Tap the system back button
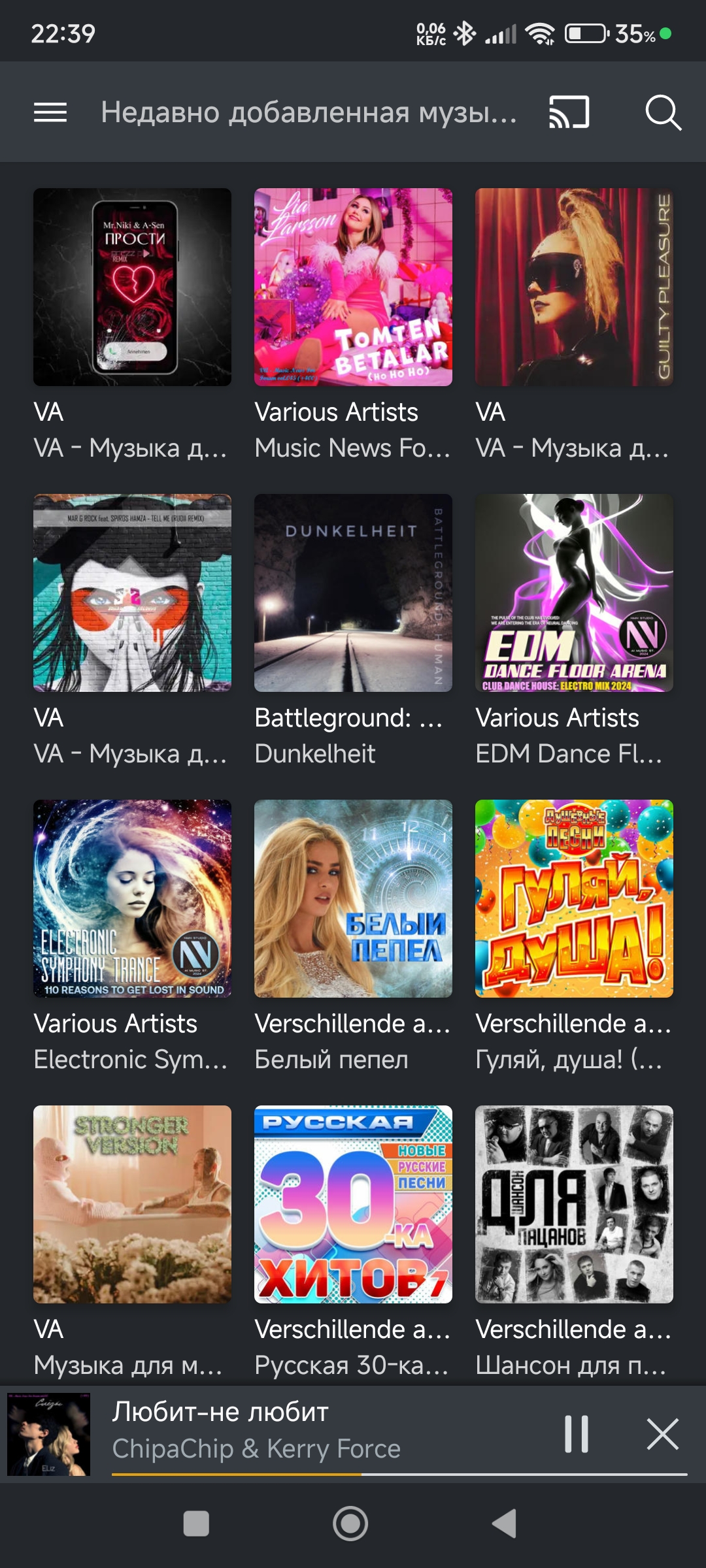This screenshot has height=1568, width=706. click(x=504, y=1524)
